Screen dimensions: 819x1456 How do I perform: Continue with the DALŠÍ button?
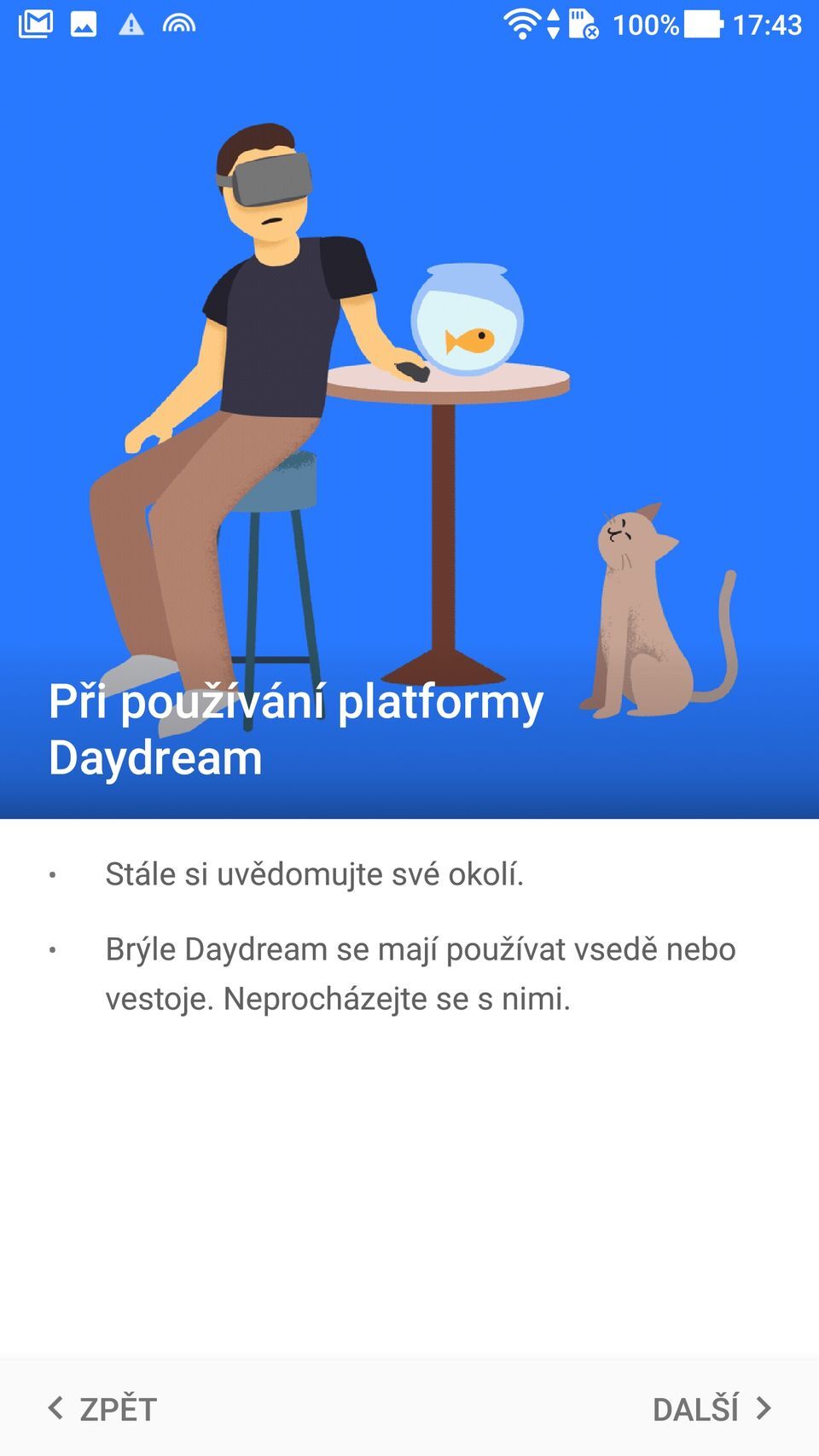point(711,1408)
